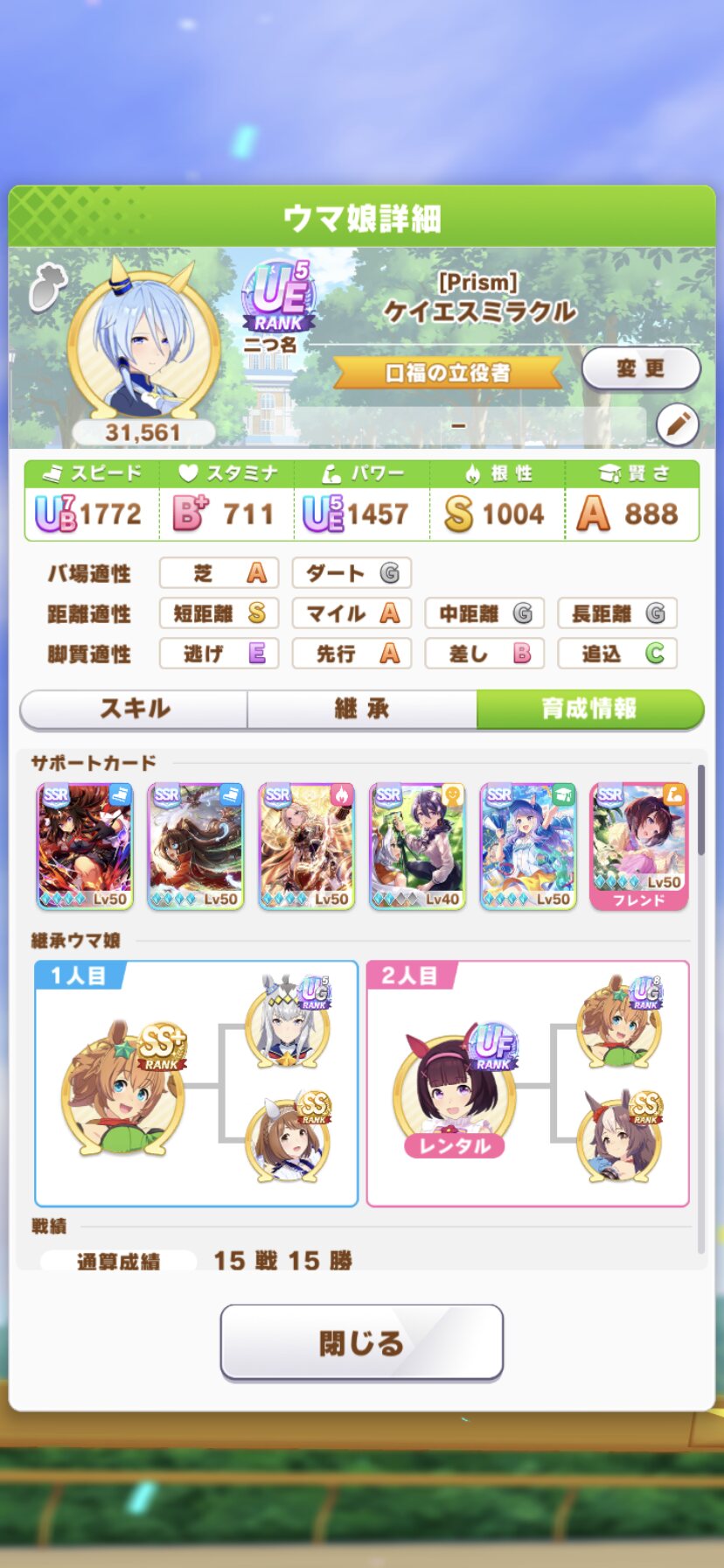Edit the memo with the pencil icon
The width and height of the screenshot is (724, 1568).
tap(677, 426)
